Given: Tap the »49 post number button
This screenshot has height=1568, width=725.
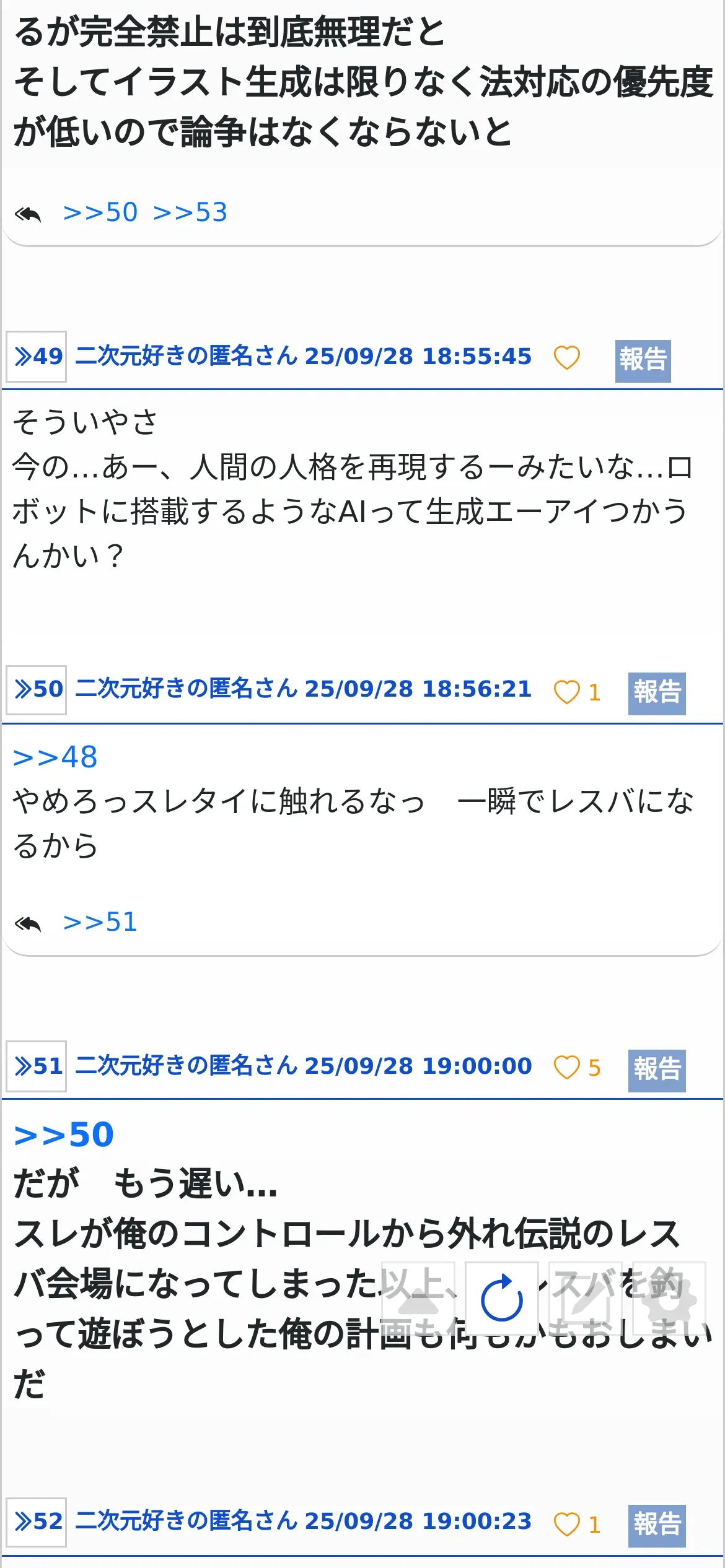Looking at the screenshot, I should point(37,357).
